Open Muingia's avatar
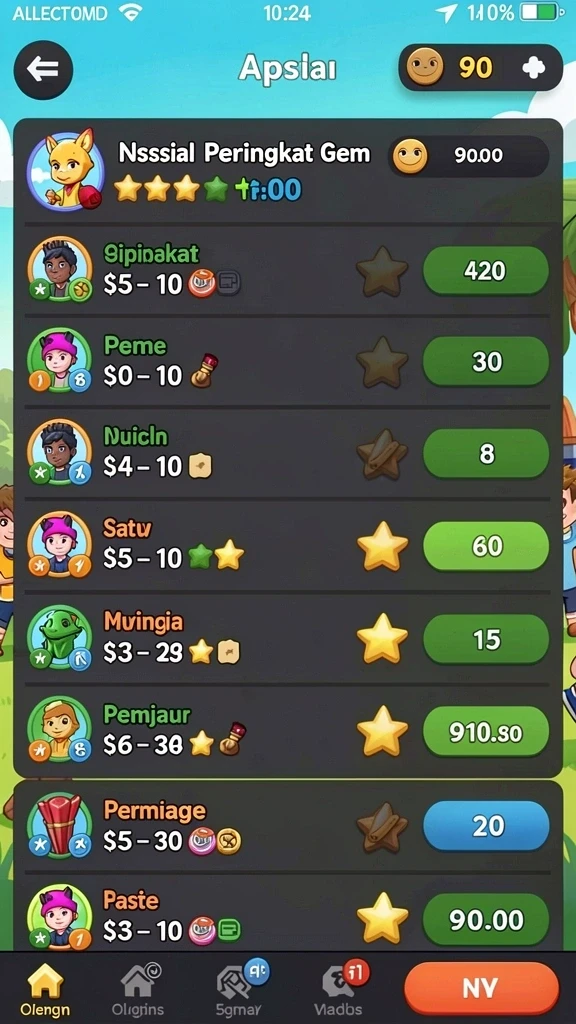Screen dimensions: 576x1024 59,638
